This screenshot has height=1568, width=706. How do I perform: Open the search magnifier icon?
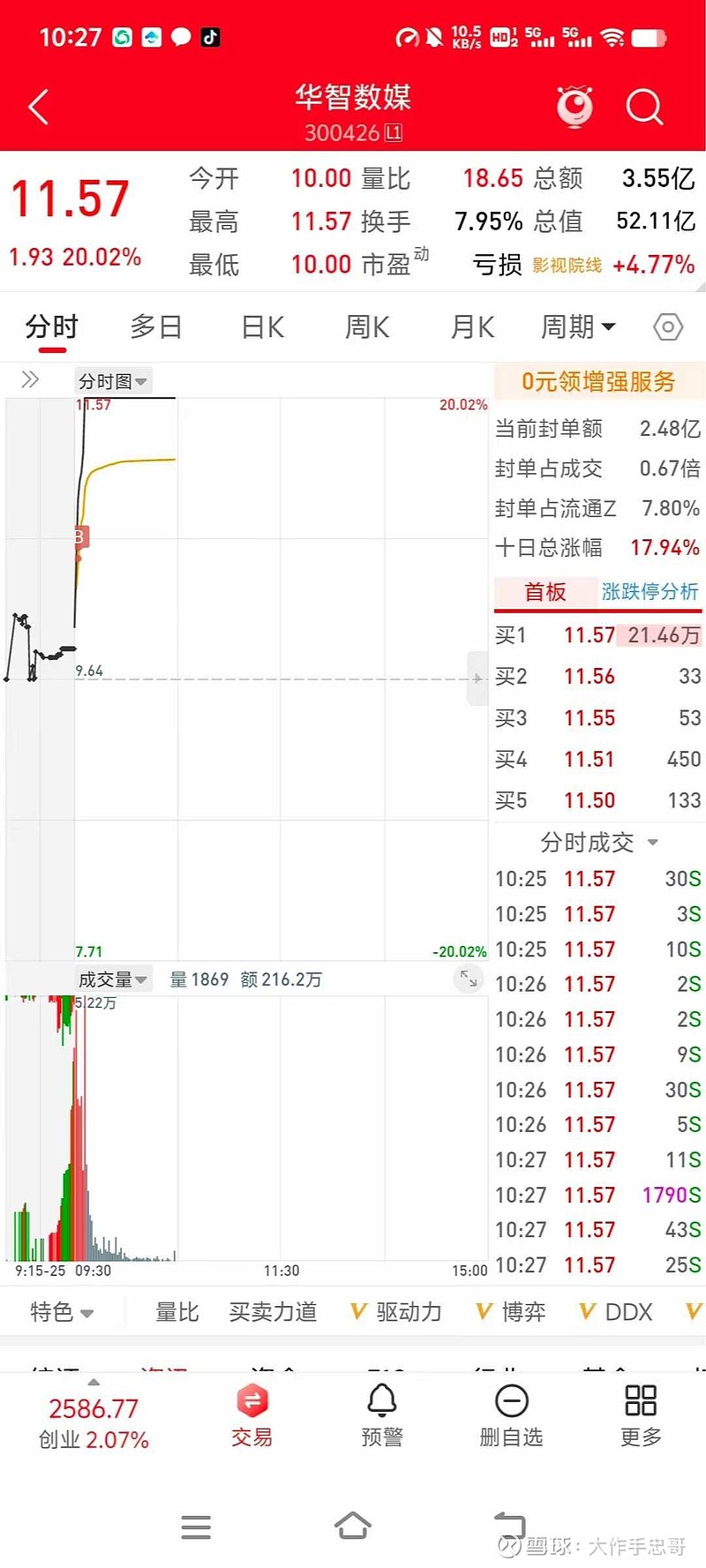tap(644, 108)
